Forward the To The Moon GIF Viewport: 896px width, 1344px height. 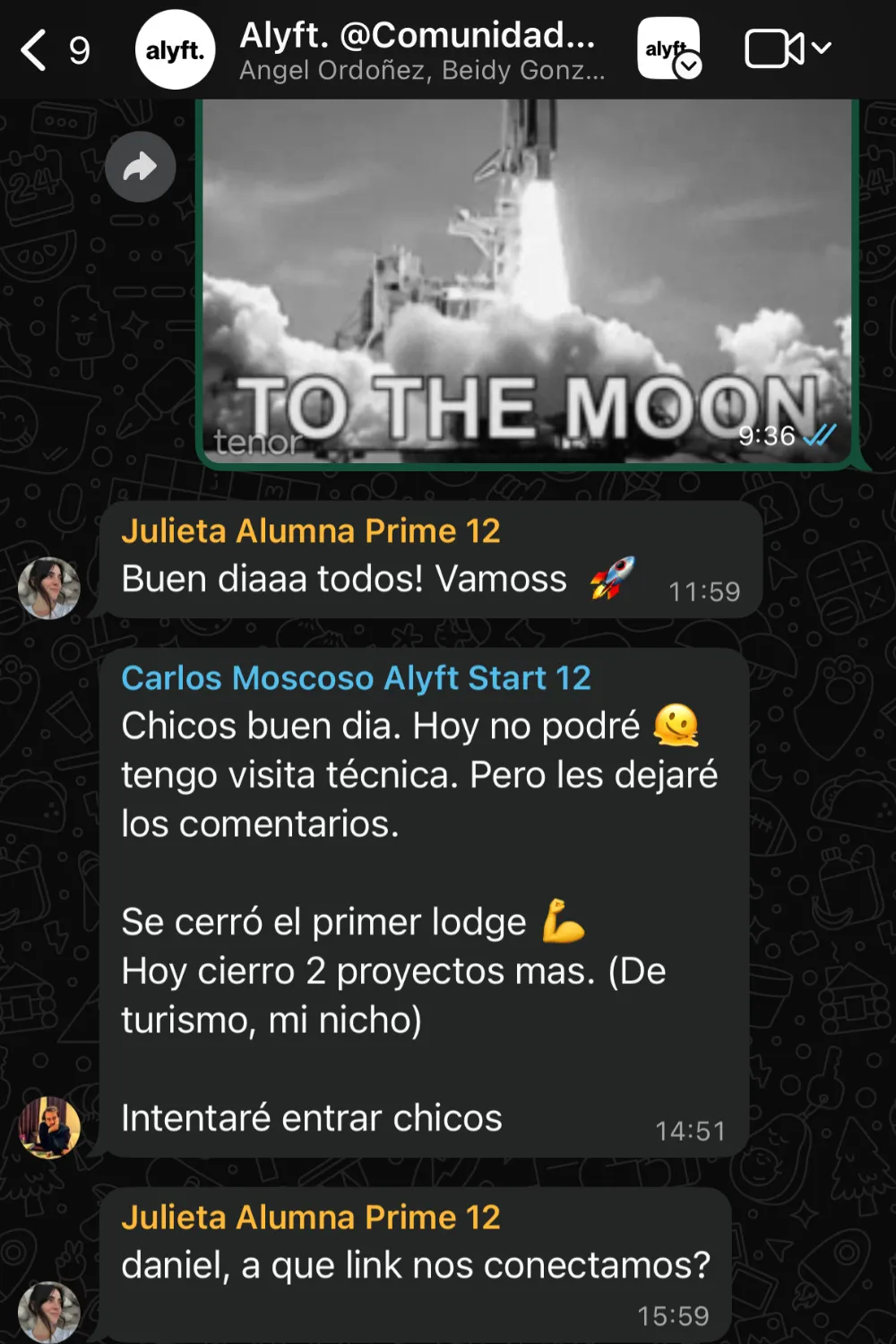(141, 167)
